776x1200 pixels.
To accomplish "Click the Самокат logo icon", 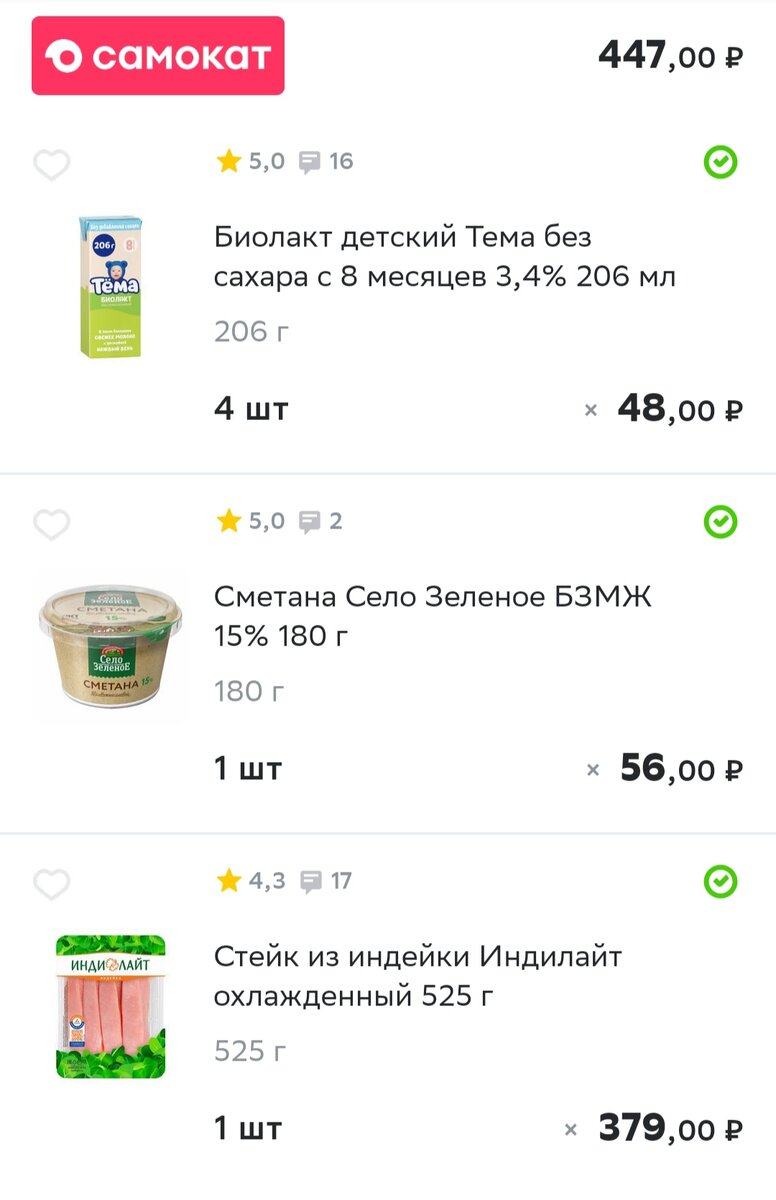I will 60,56.
